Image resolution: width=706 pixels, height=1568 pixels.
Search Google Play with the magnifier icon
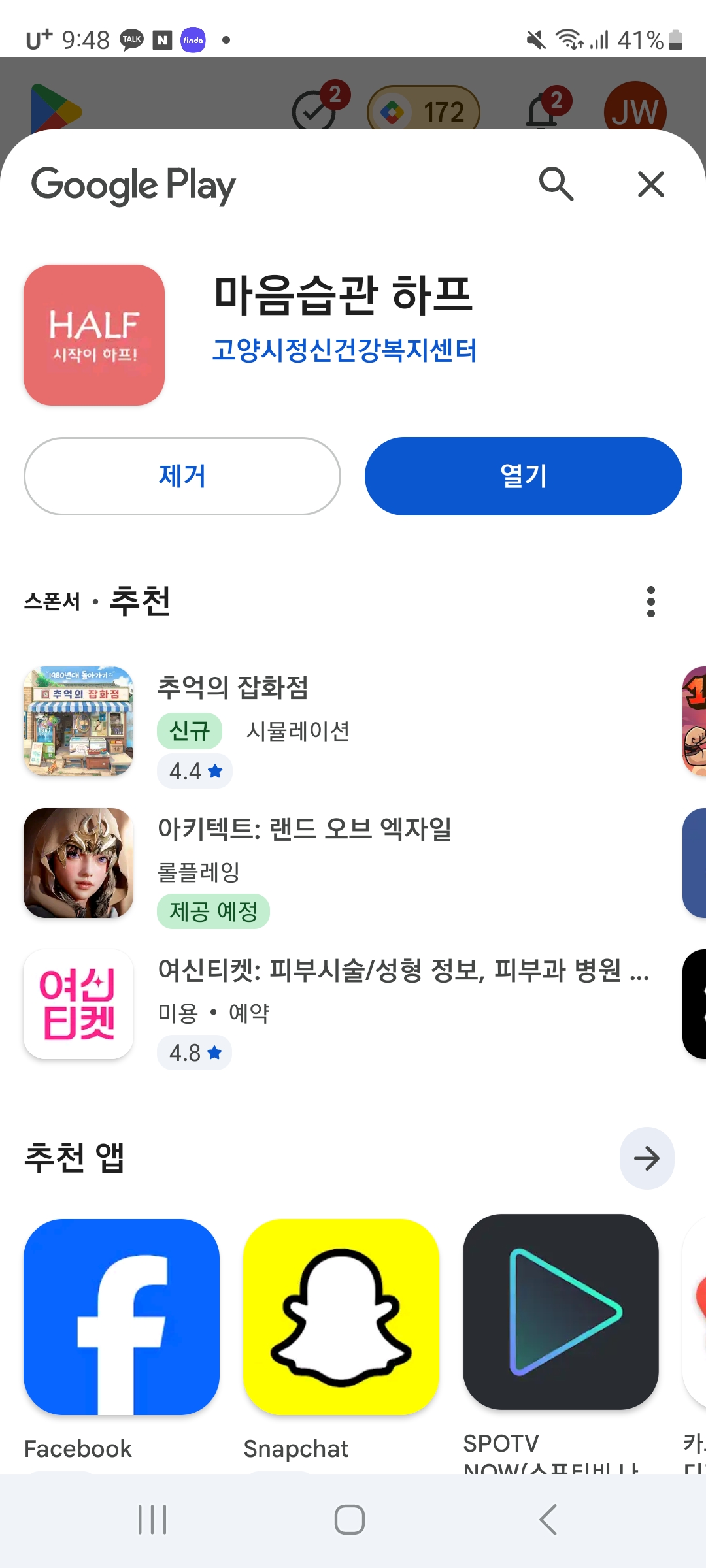pyautogui.click(x=556, y=184)
